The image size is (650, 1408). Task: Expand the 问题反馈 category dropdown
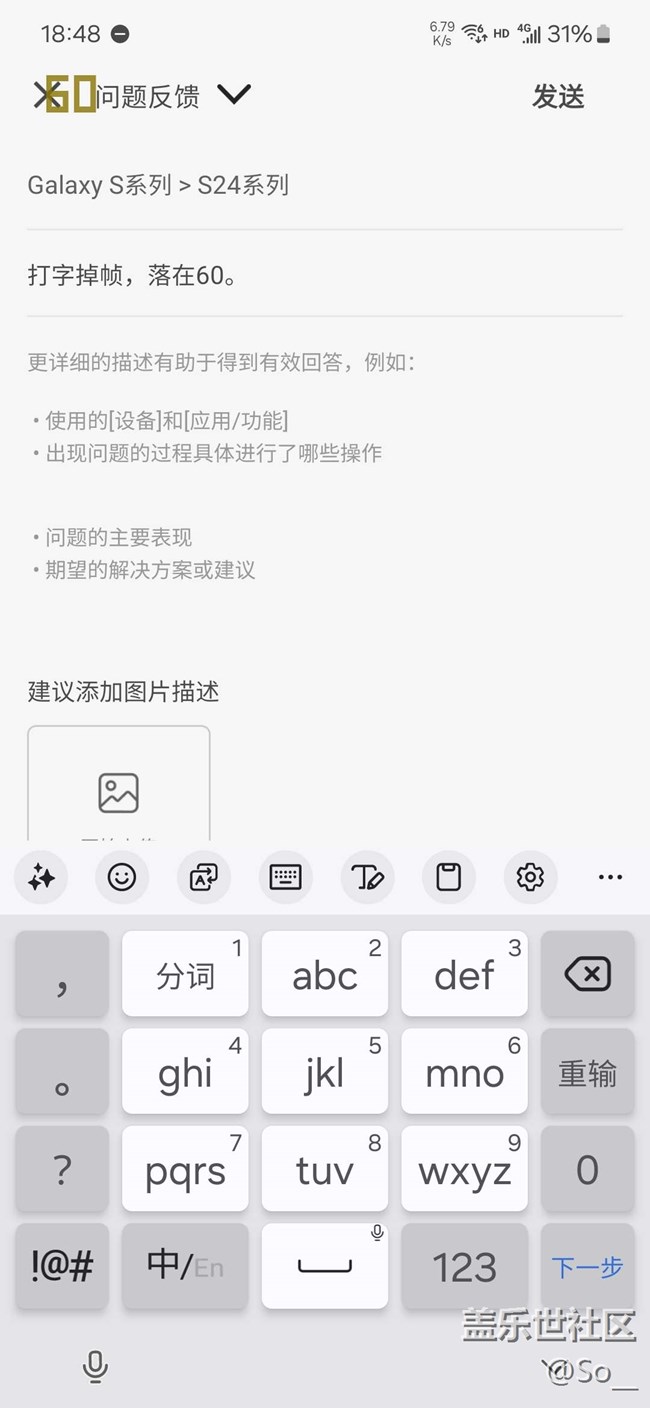pyautogui.click(x=234, y=95)
